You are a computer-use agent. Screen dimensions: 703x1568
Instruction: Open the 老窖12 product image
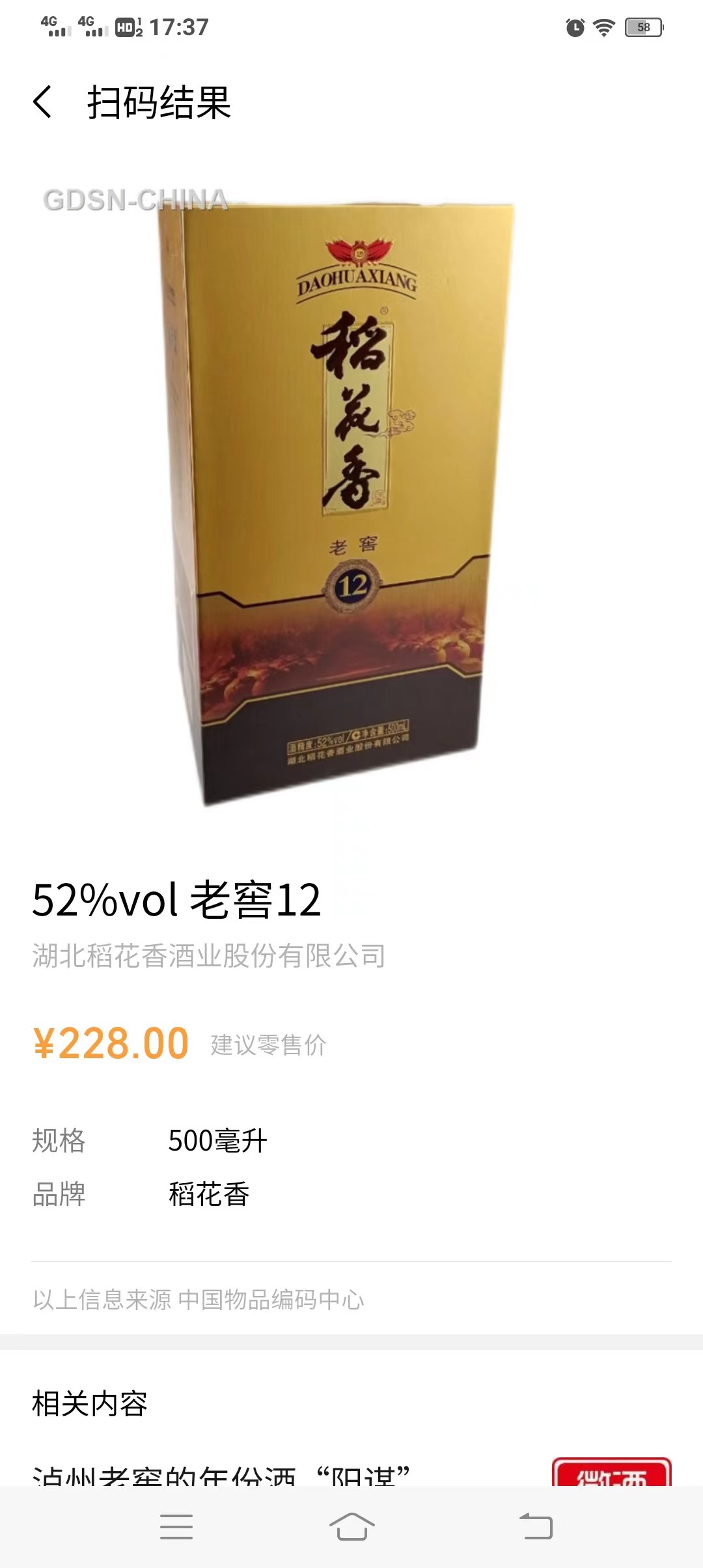coord(337,504)
